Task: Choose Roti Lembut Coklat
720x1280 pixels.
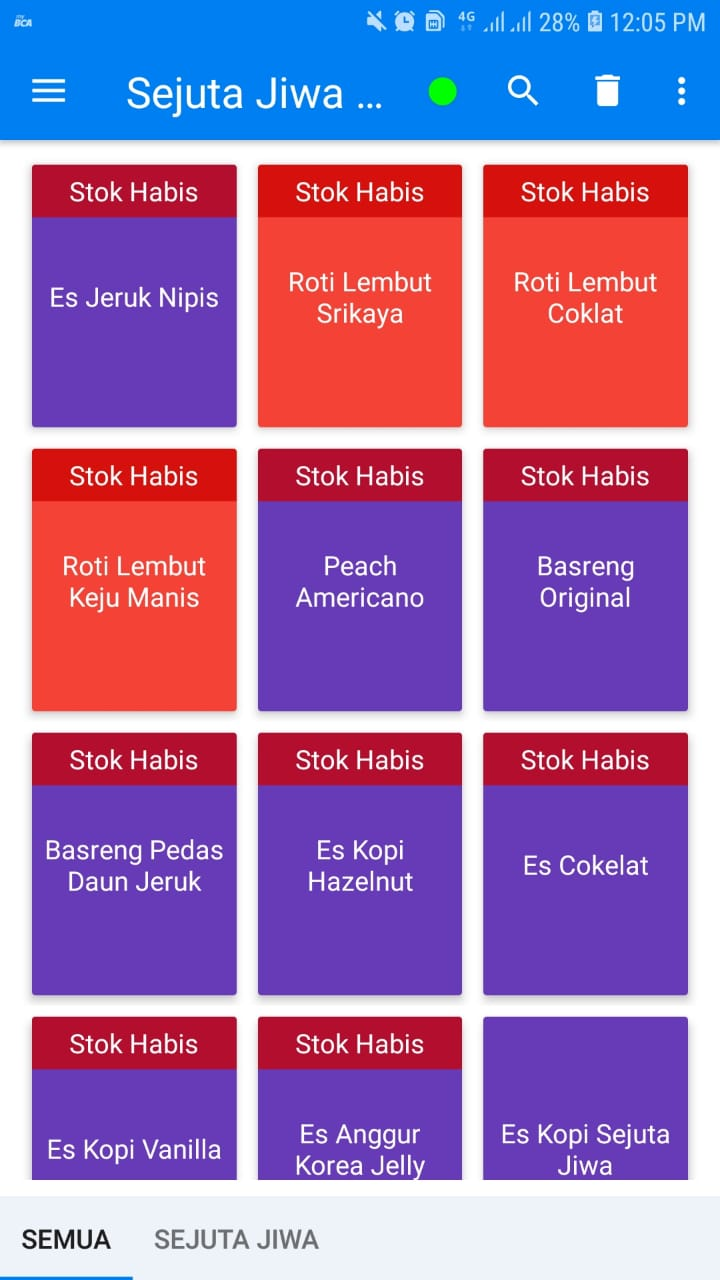Action: [585, 298]
